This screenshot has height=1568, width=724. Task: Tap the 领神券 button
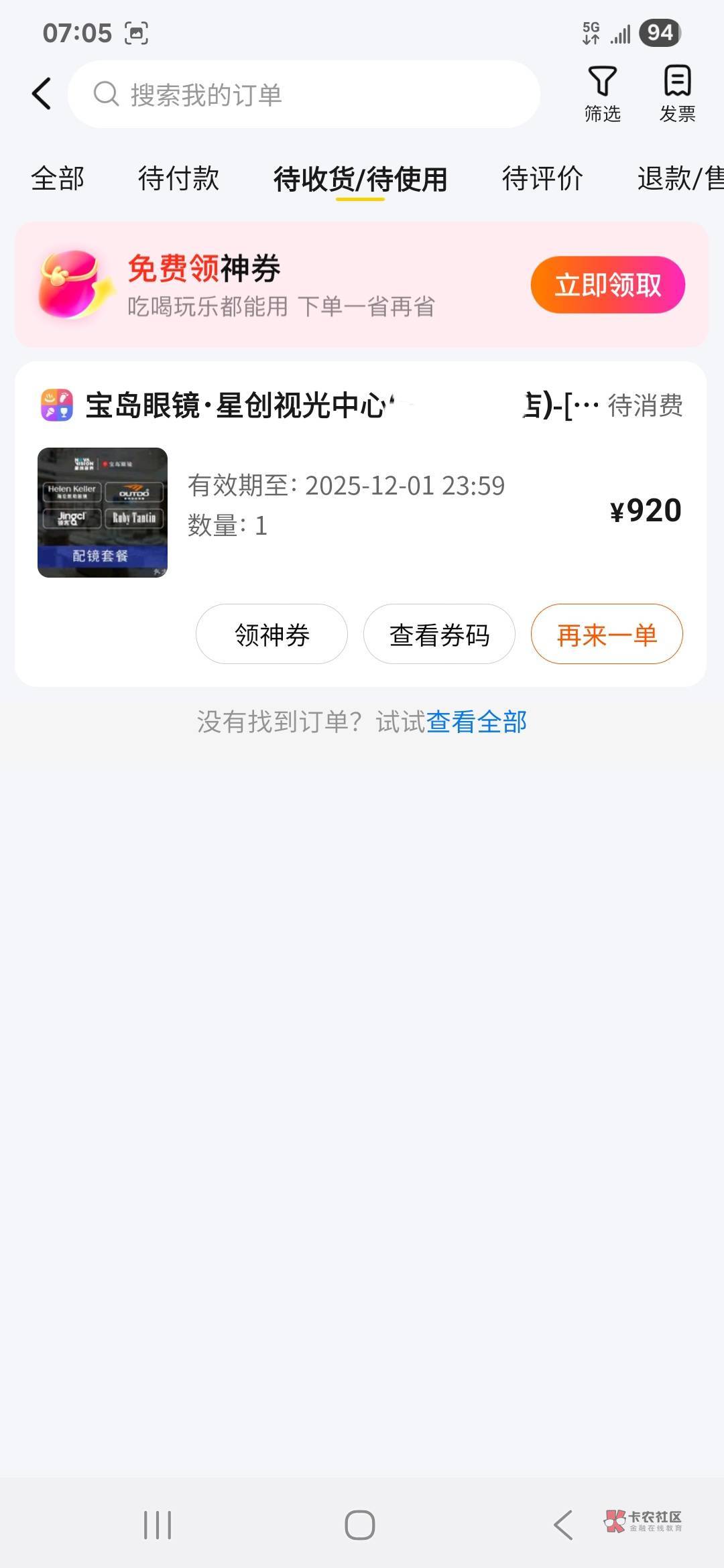pos(271,635)
